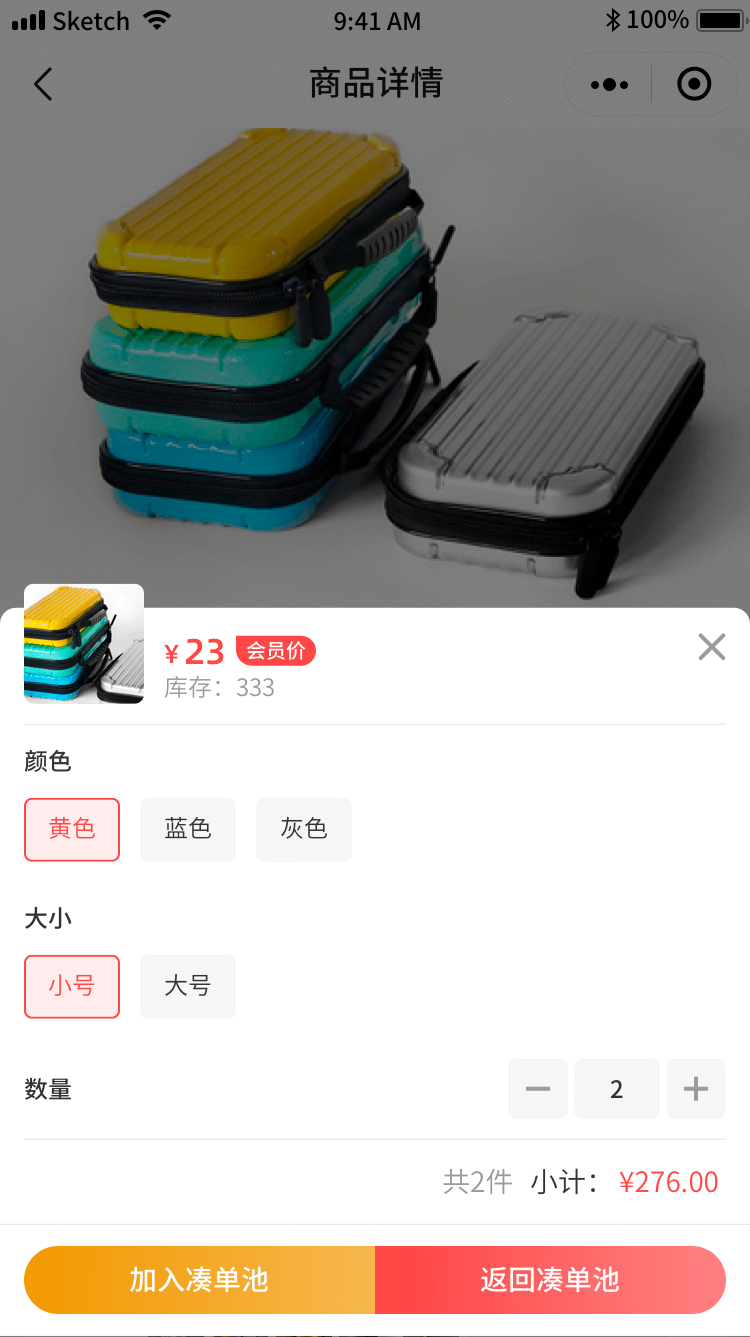Select the 黄色 color option
The width and height of the screenshot is (750, 1337).
(72, 829)
